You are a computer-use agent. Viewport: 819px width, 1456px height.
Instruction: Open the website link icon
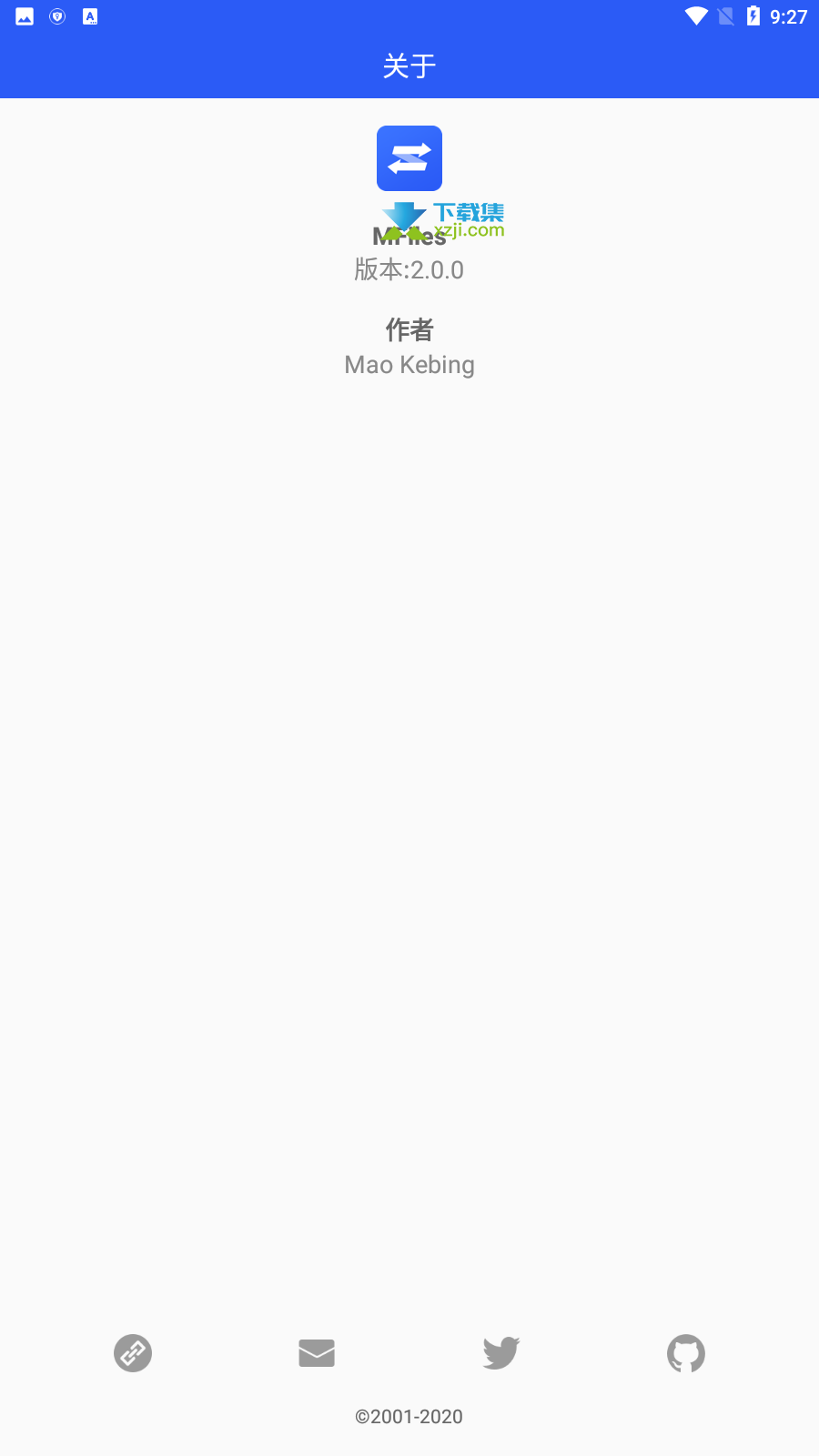(133, 1353)
